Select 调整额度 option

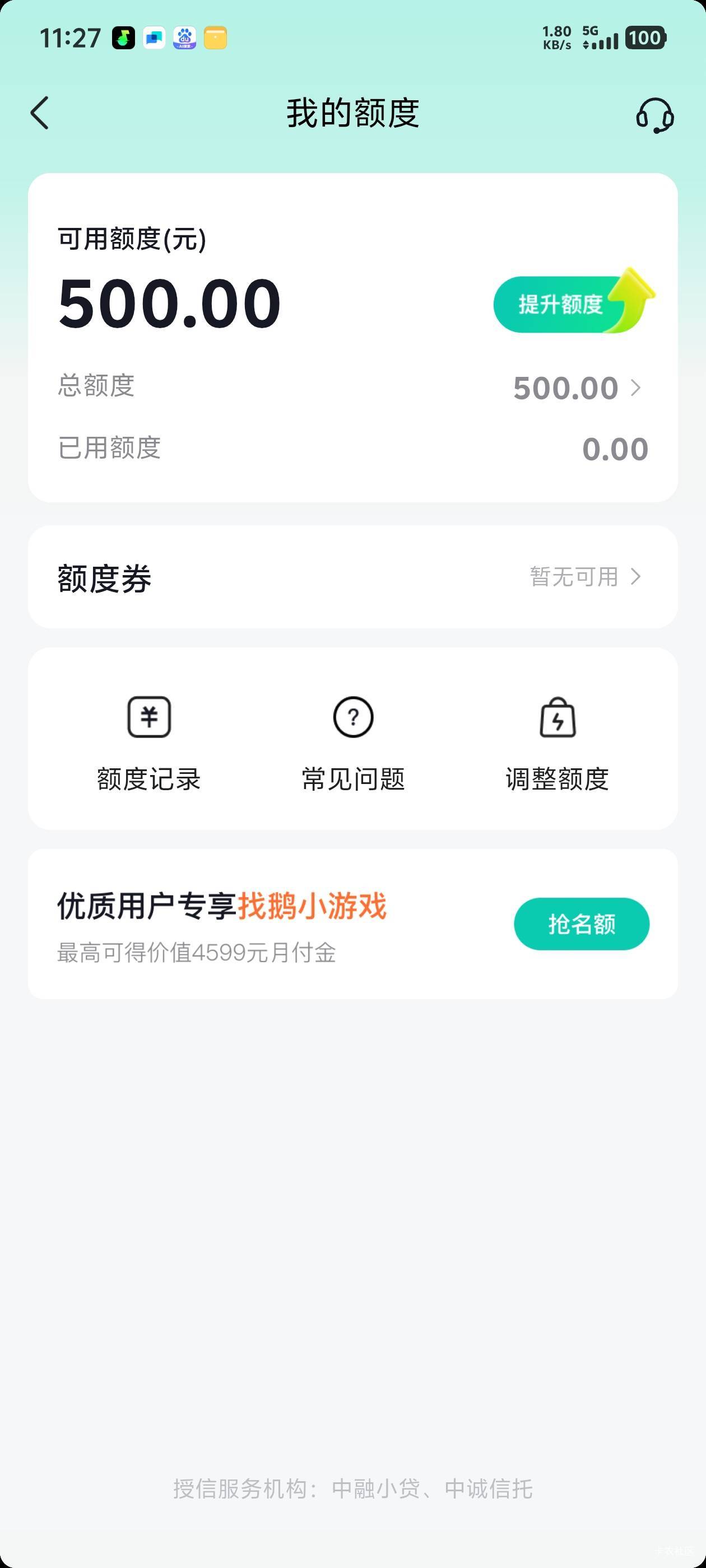click(558, 742)
